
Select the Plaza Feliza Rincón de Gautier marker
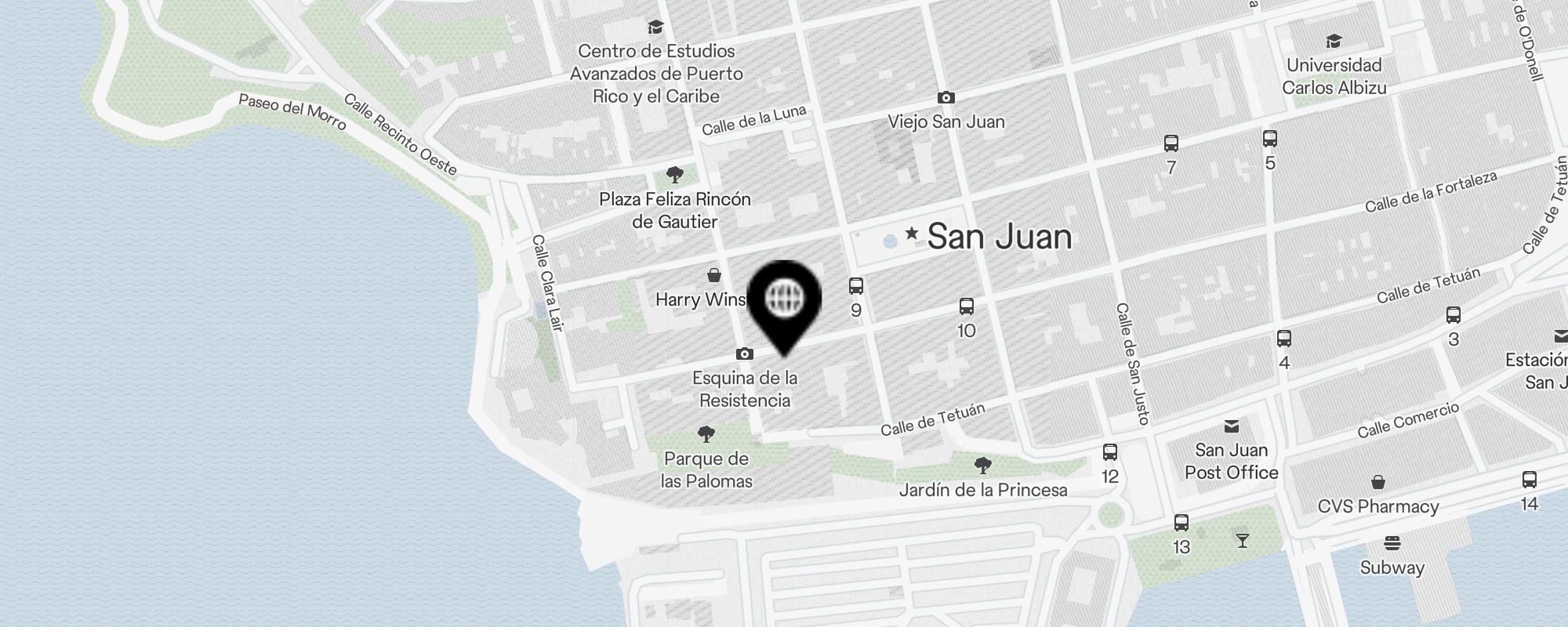674,175
